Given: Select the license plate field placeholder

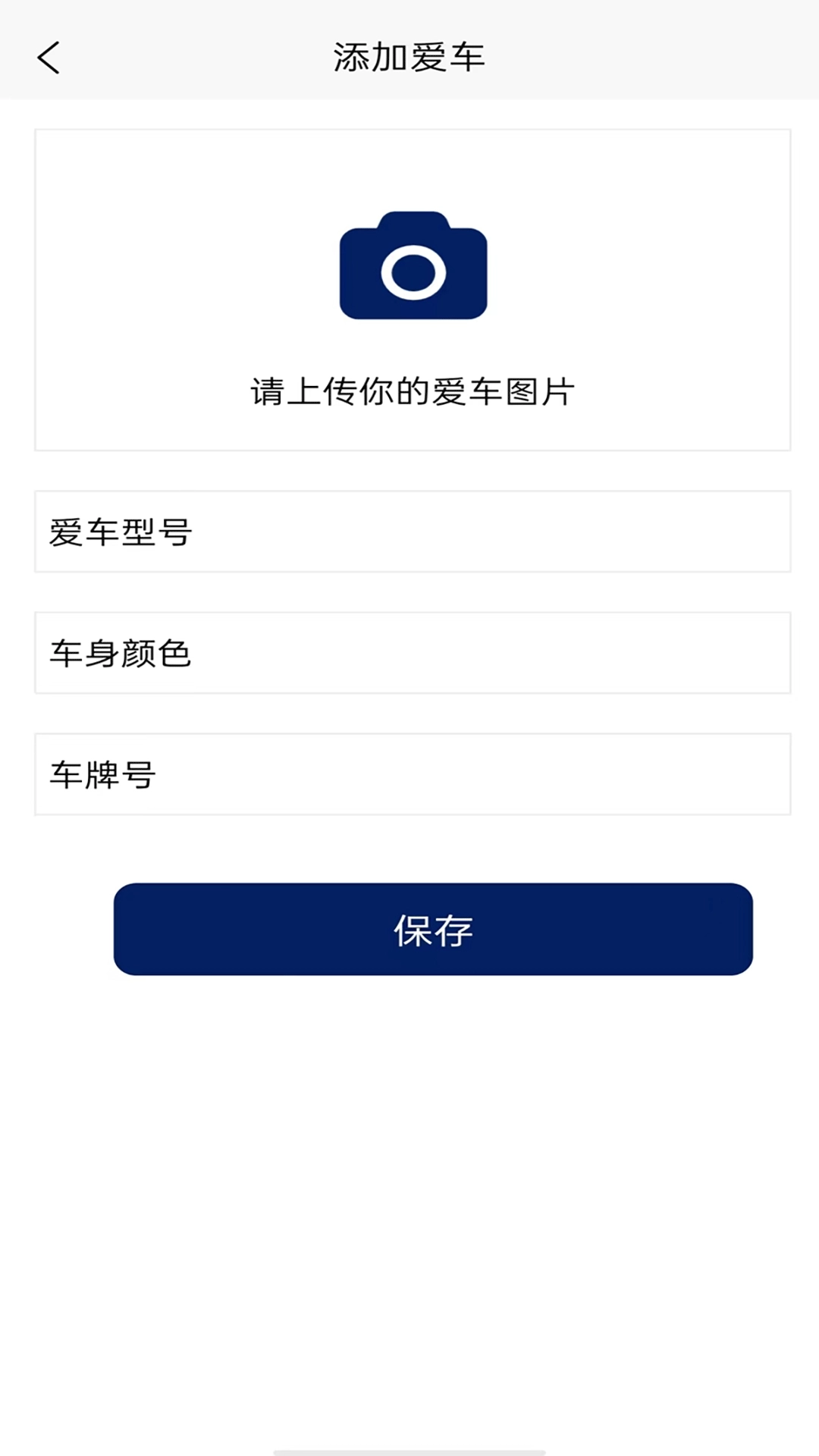Looking at the screenshot, I should pos(104,775).
